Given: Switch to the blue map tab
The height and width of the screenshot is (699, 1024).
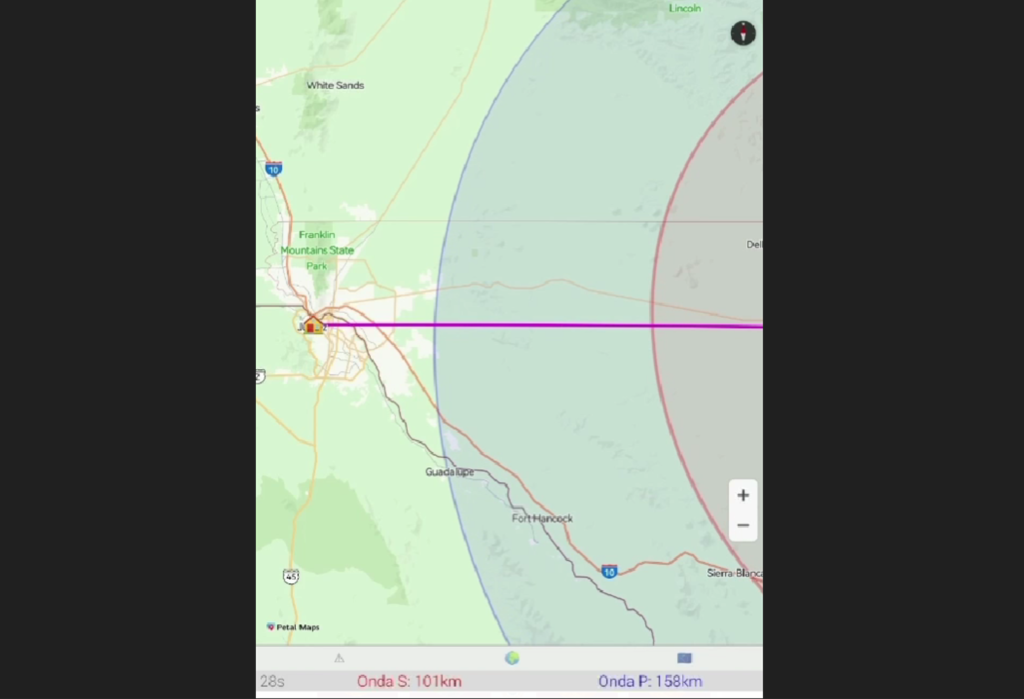Looking at the screenshot, I should coord(684,658).
